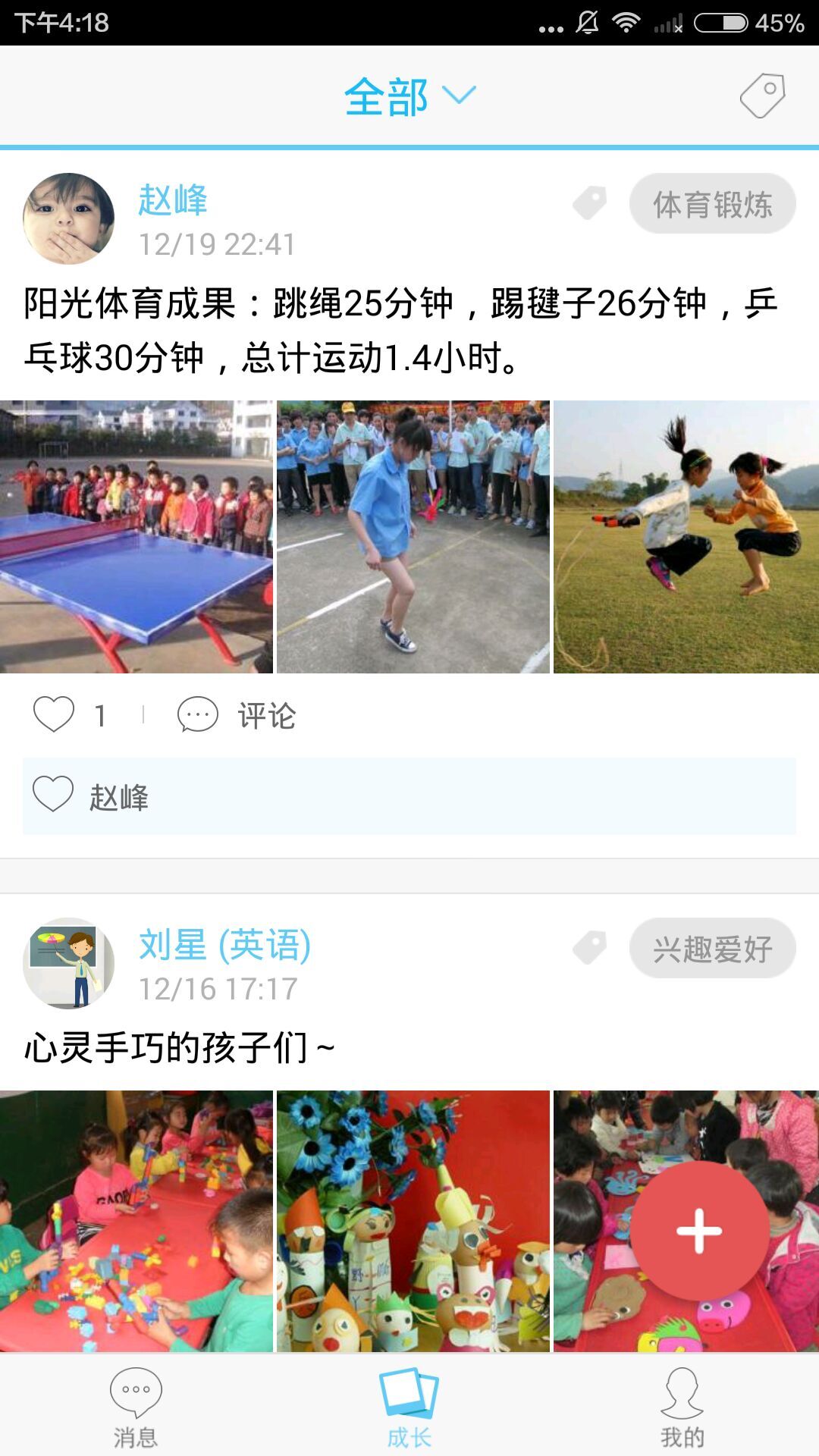Open the photo of kids building blocks

coord(136,1221)
